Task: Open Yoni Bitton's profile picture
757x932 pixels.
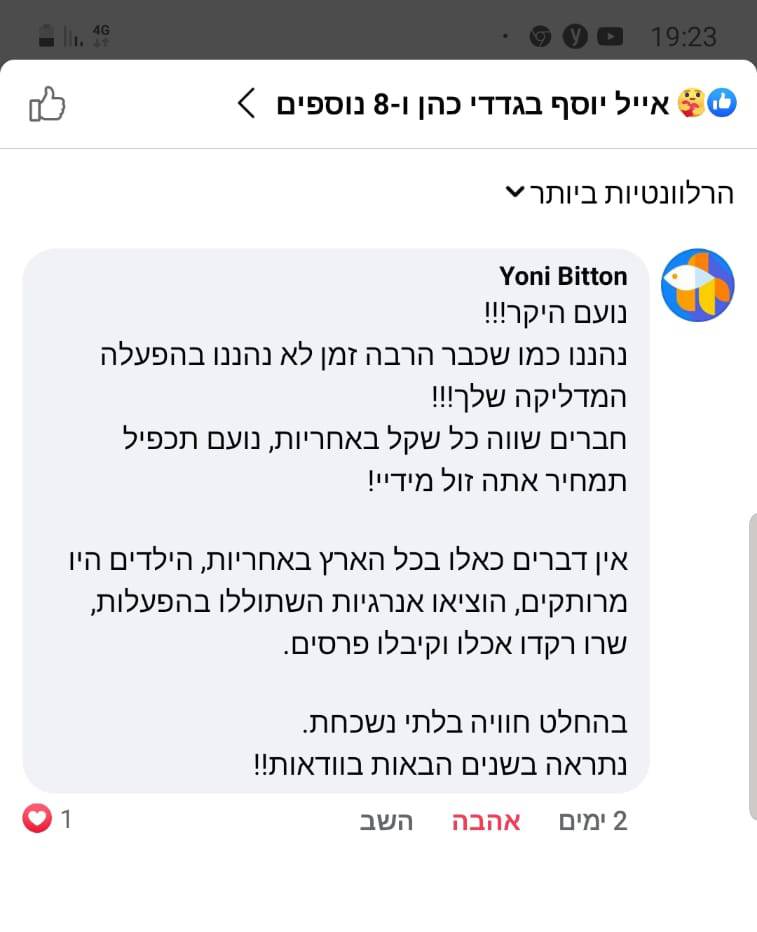Action: pos(697,285)
